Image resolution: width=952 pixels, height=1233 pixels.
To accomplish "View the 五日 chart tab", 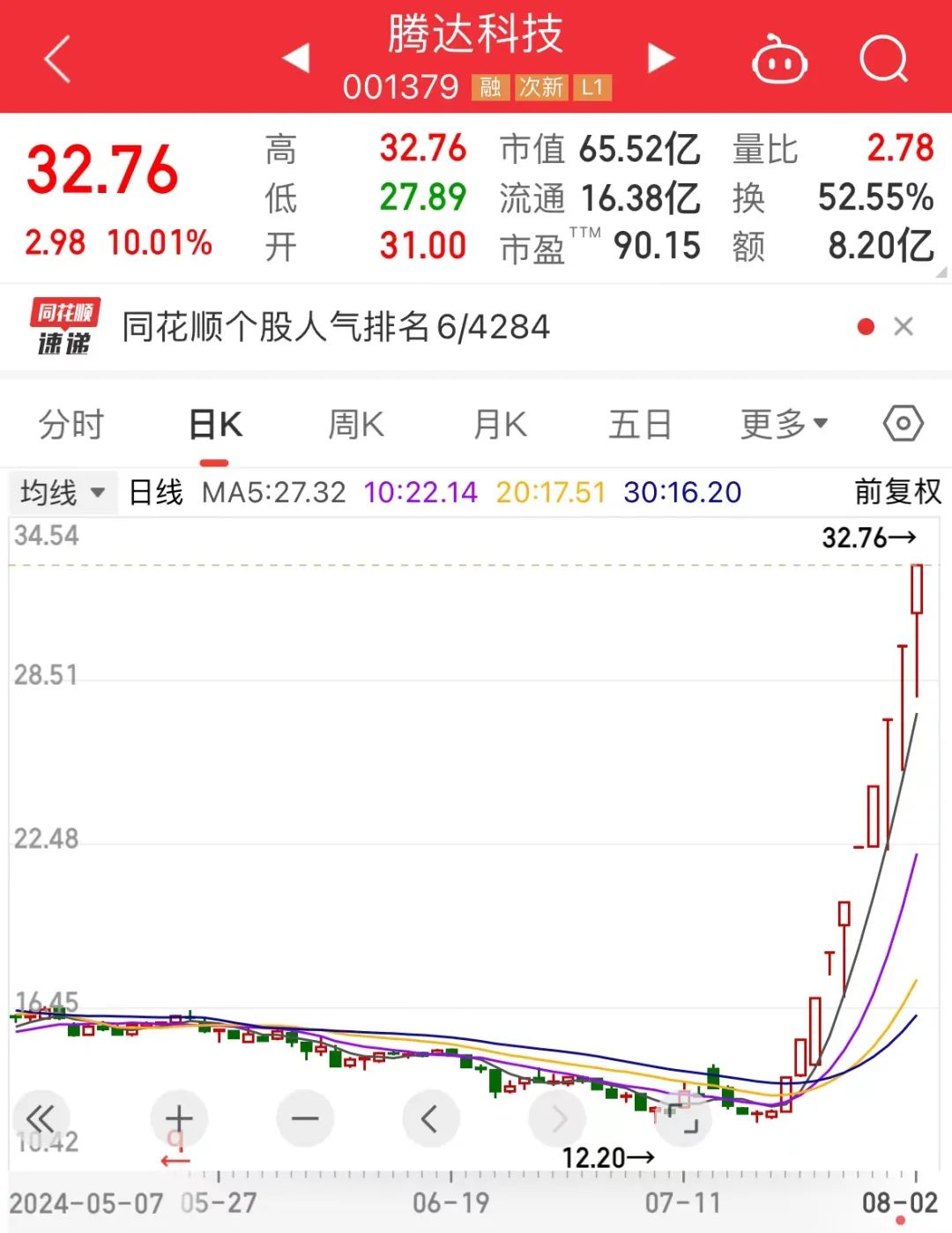I will [640, 425].
